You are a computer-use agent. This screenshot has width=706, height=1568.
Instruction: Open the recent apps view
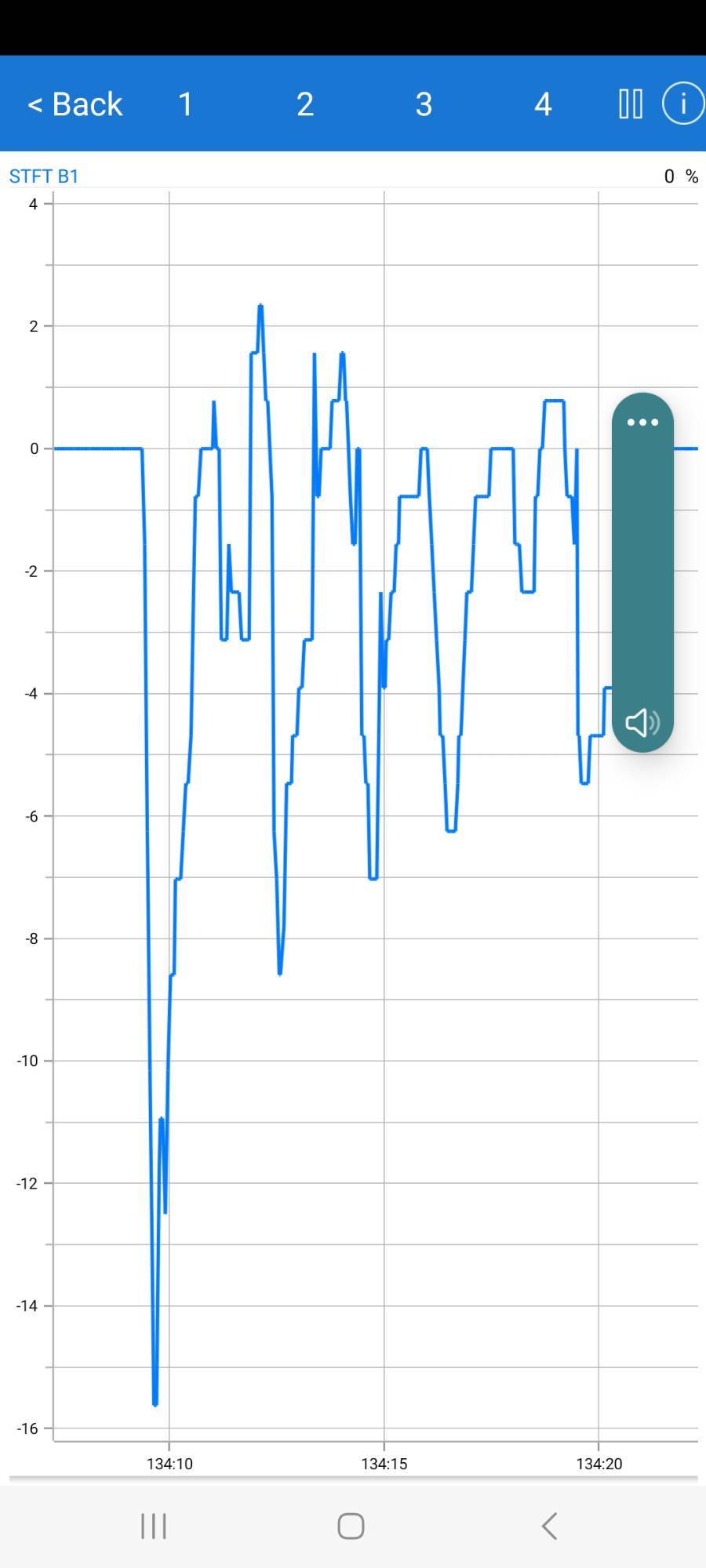154,1526
